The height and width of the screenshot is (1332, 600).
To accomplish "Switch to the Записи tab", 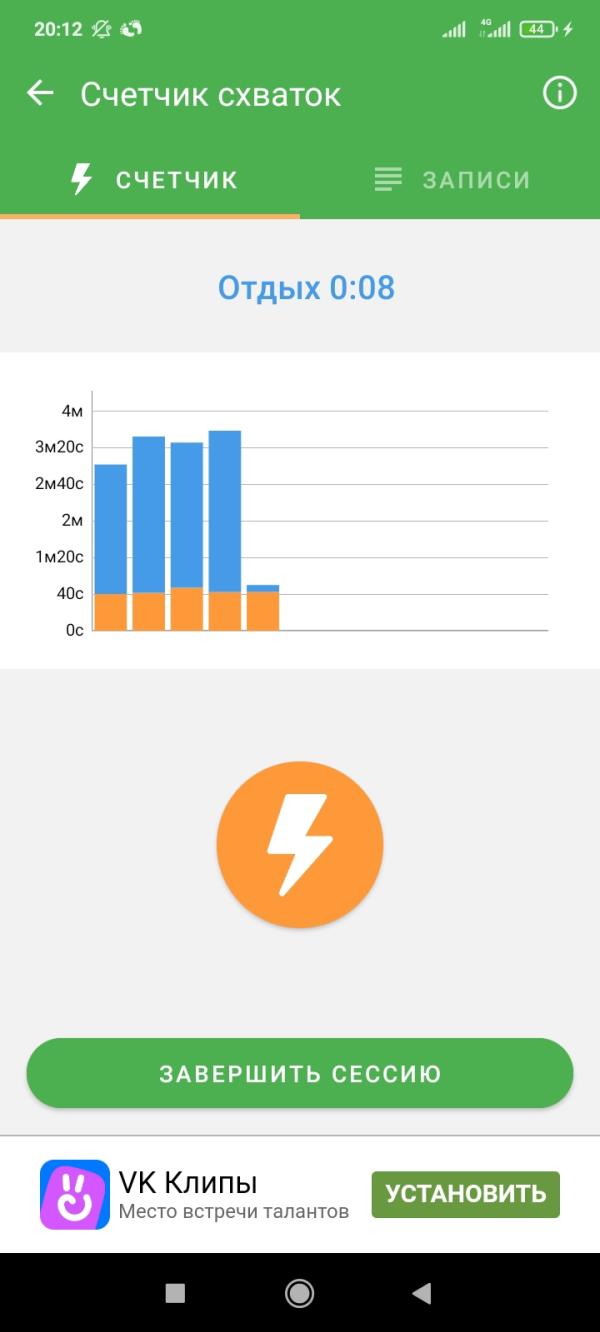I will click(450, 180).
